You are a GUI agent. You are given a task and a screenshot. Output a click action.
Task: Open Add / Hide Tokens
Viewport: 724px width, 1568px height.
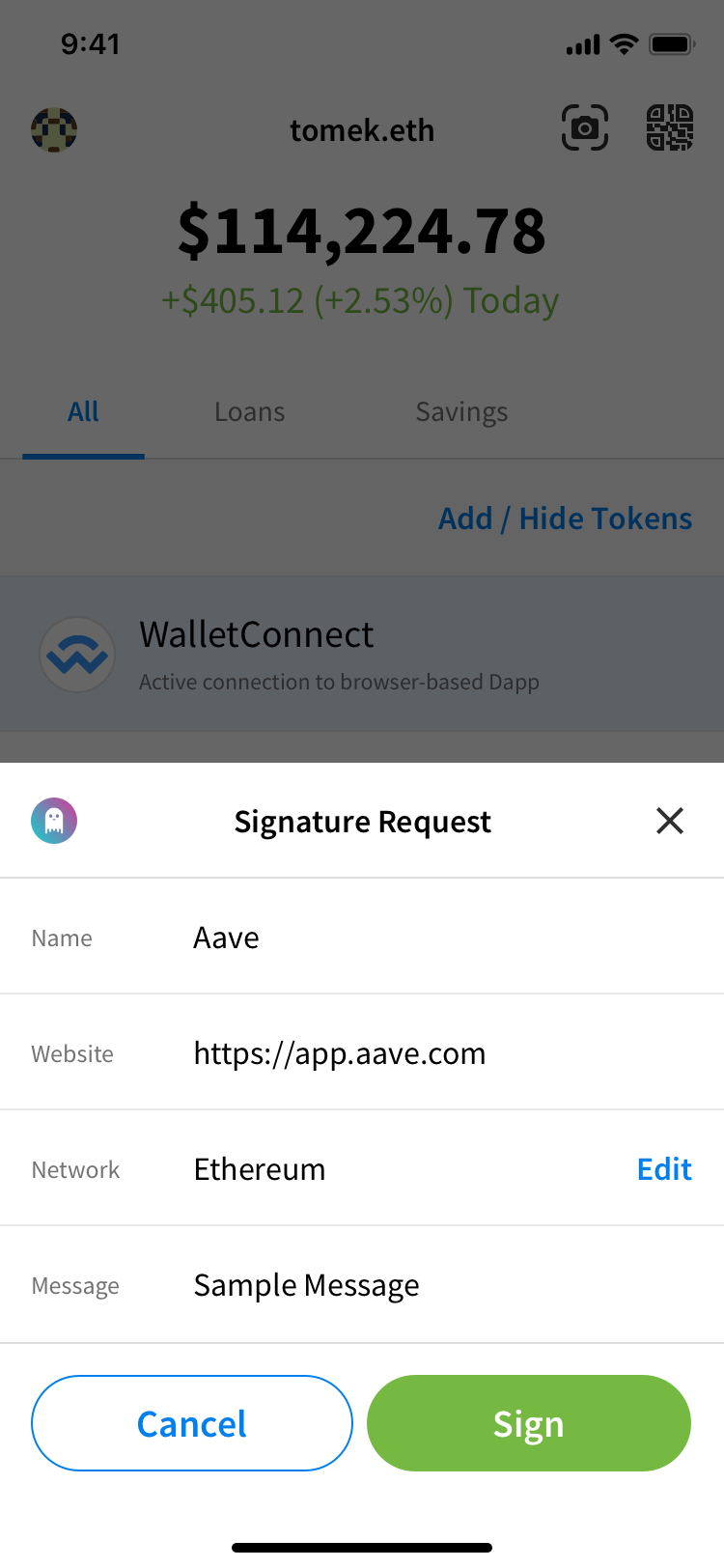(x=565, y=518)
